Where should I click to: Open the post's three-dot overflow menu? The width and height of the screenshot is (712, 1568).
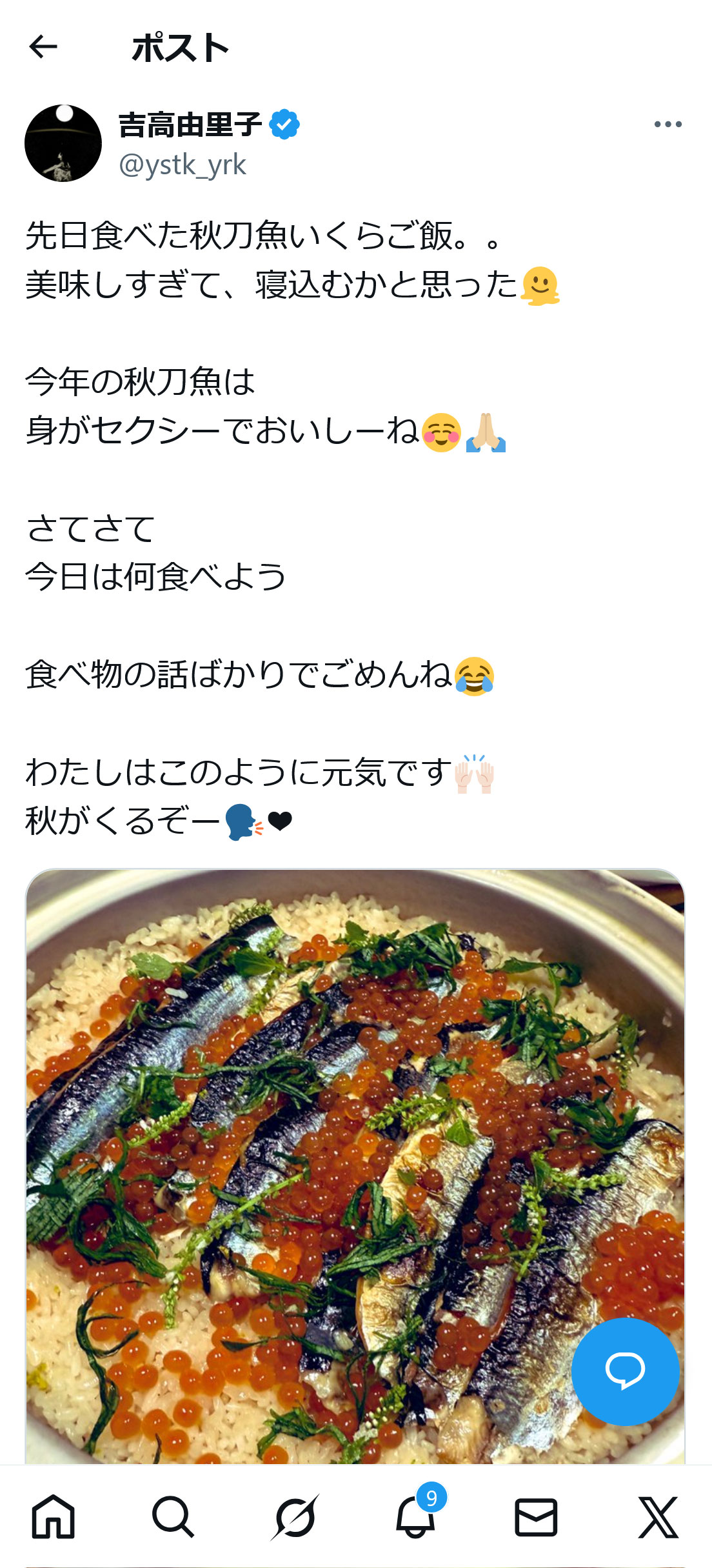pos(667,124)
